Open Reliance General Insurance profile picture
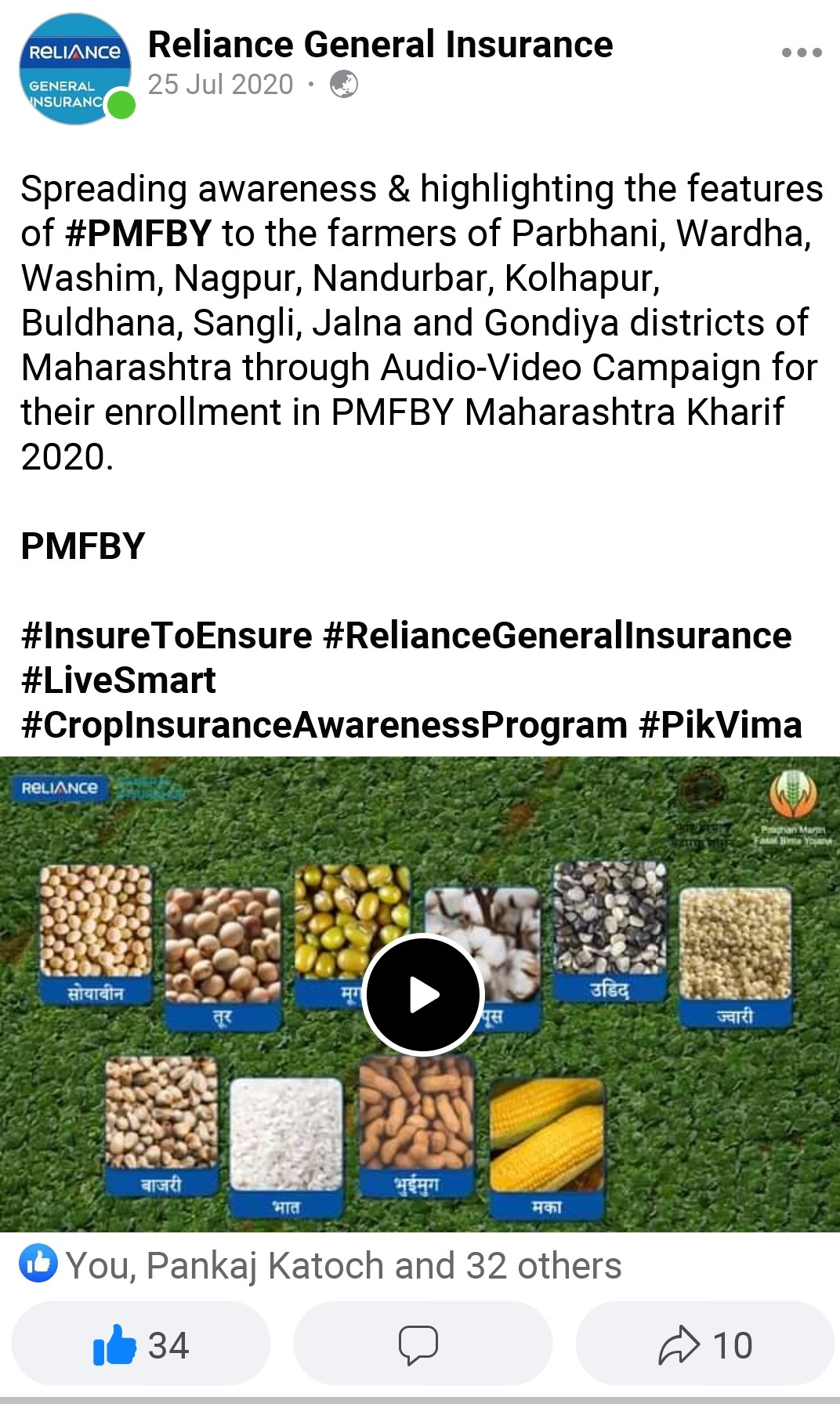This screenshot has height=1404, width=840. 75,69
